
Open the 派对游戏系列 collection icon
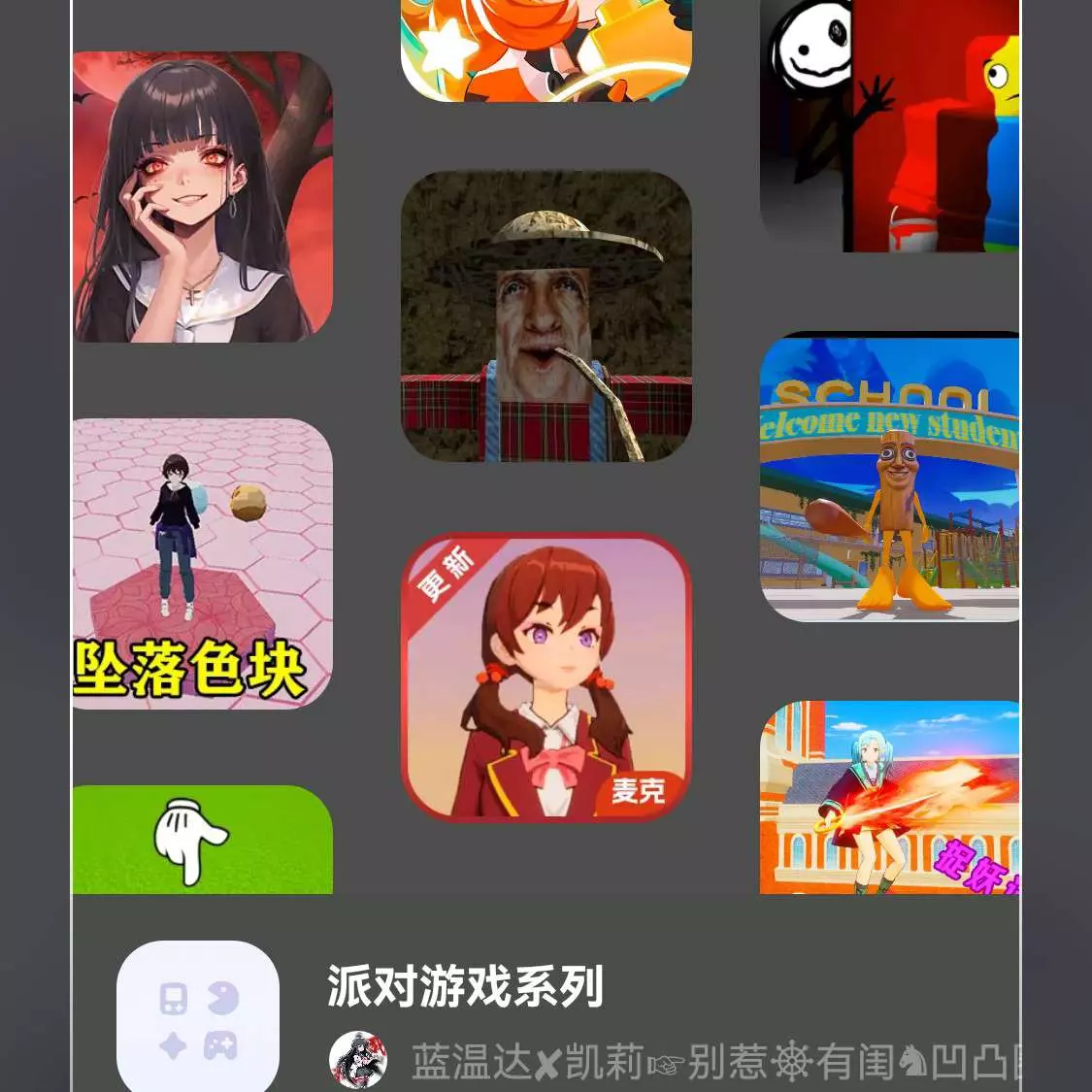(x=198, y=1016)
